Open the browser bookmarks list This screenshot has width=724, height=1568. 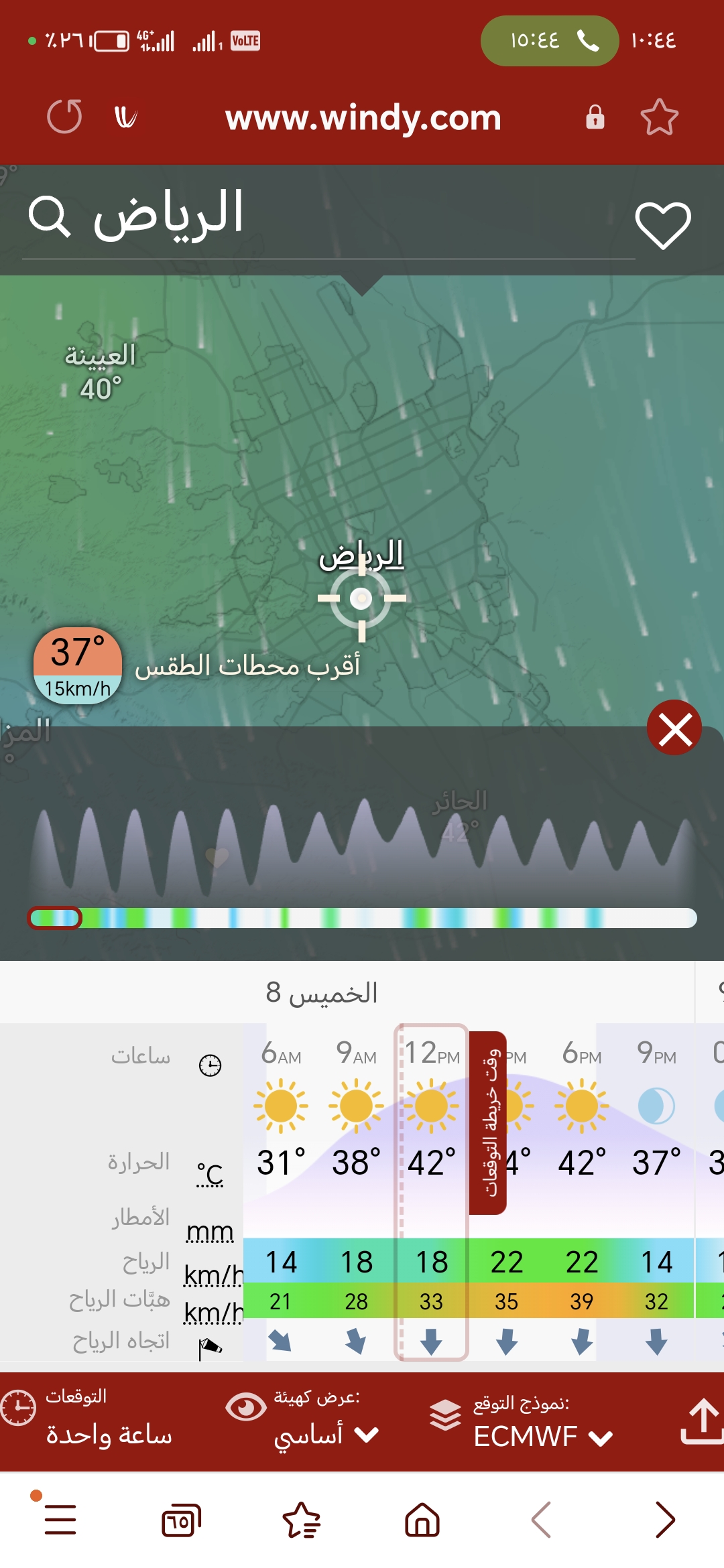point(302,1519)
